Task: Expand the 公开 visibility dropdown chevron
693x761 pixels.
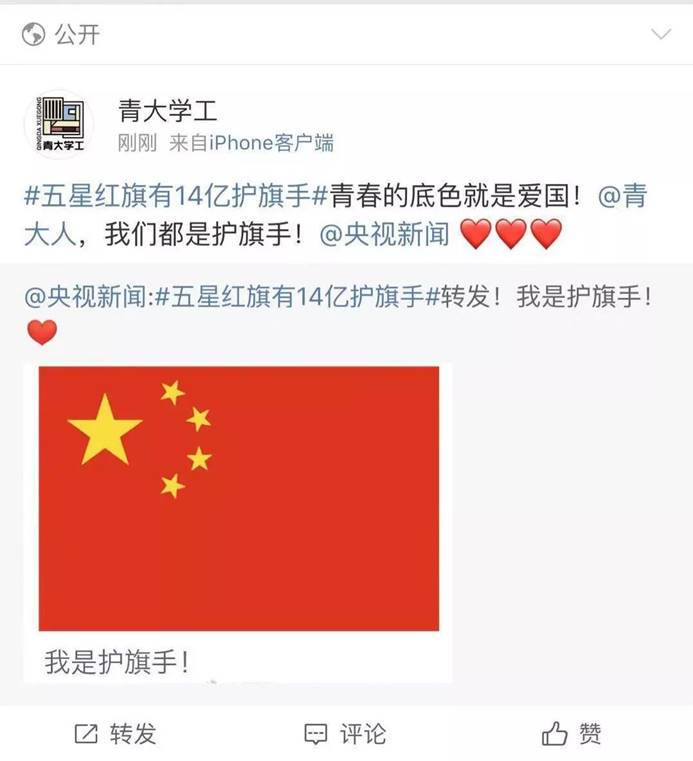Action: click(x=661, y=35)
